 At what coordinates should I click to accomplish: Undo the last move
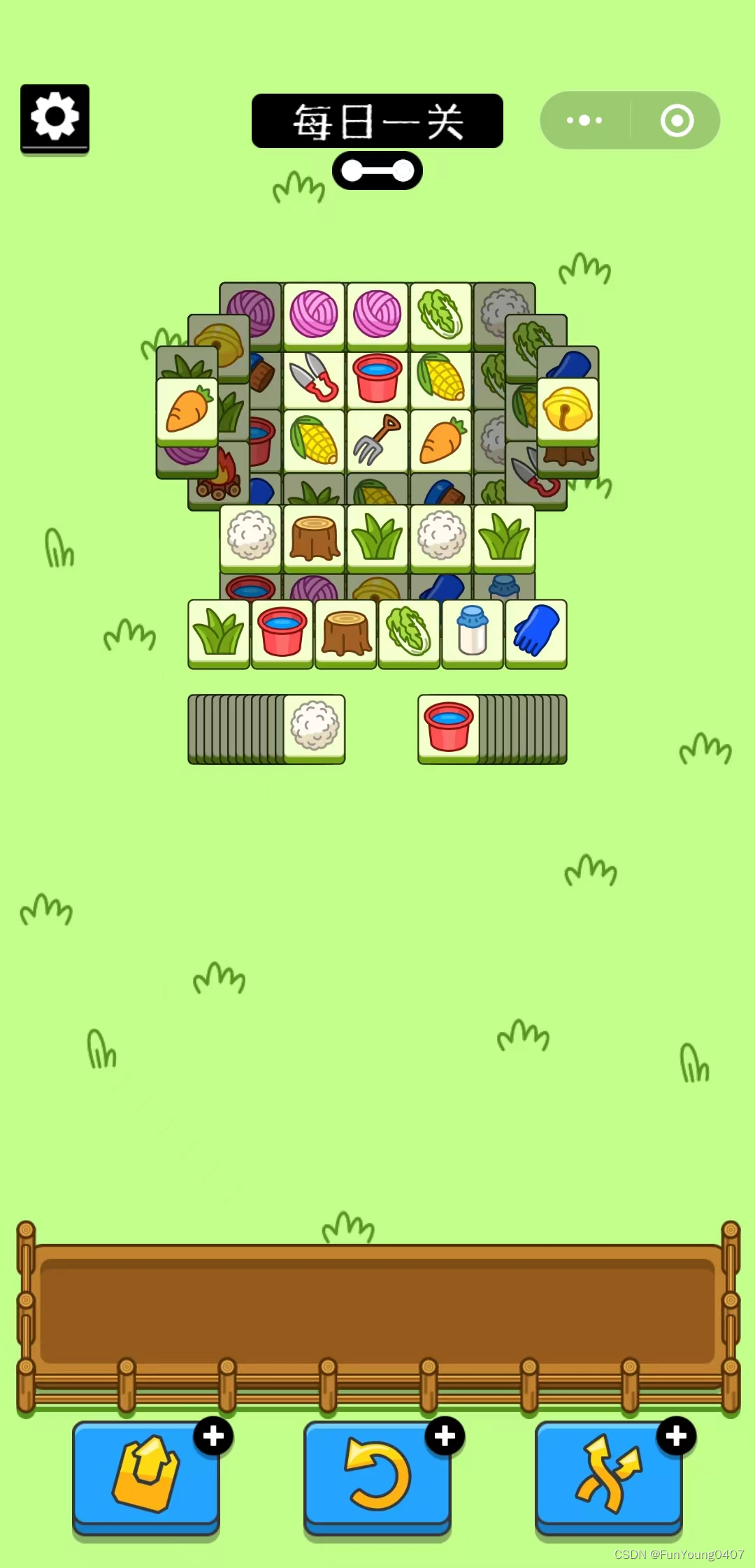pyautogui.click(x=377, y=1474)
